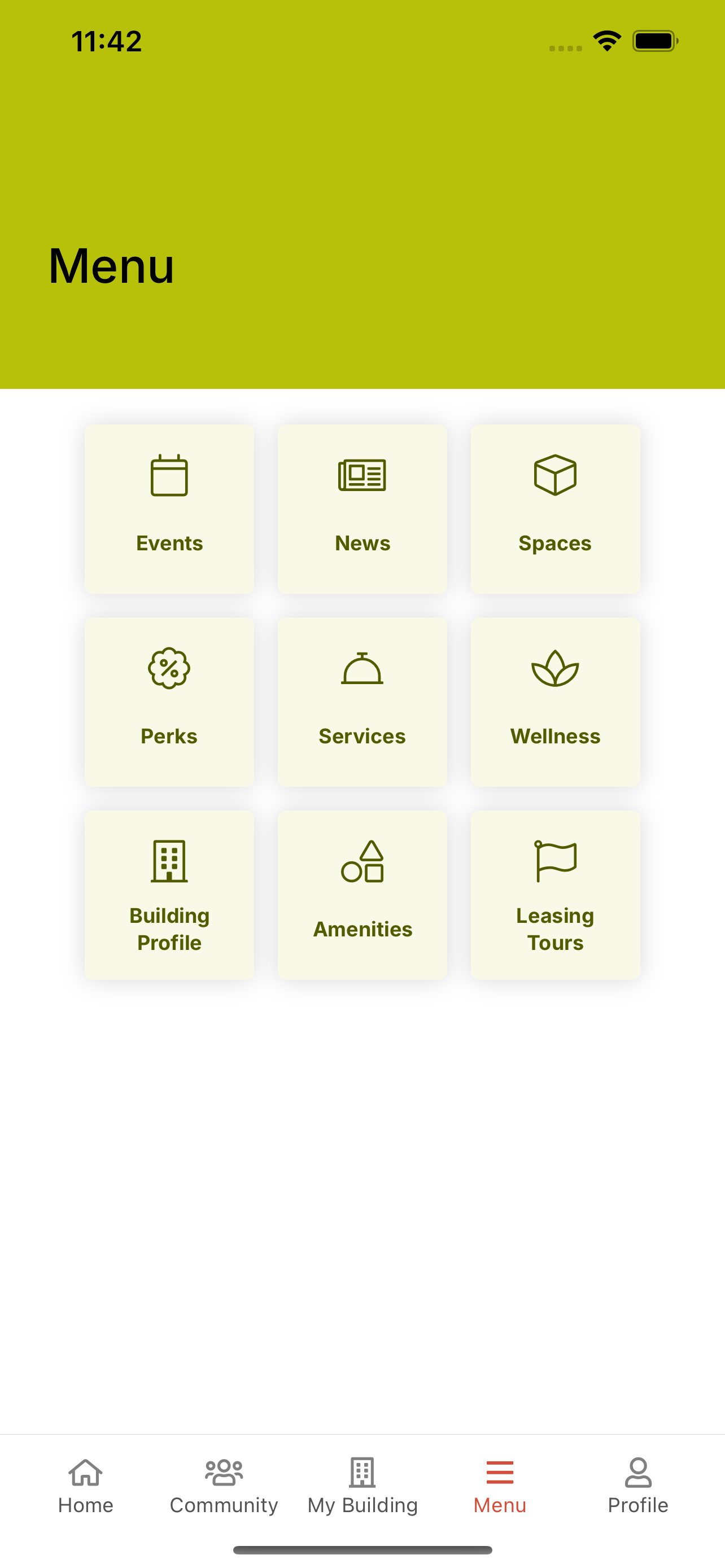Switch to the Community tab
The image size is (725, 1568).
(x=224, y=1486)
